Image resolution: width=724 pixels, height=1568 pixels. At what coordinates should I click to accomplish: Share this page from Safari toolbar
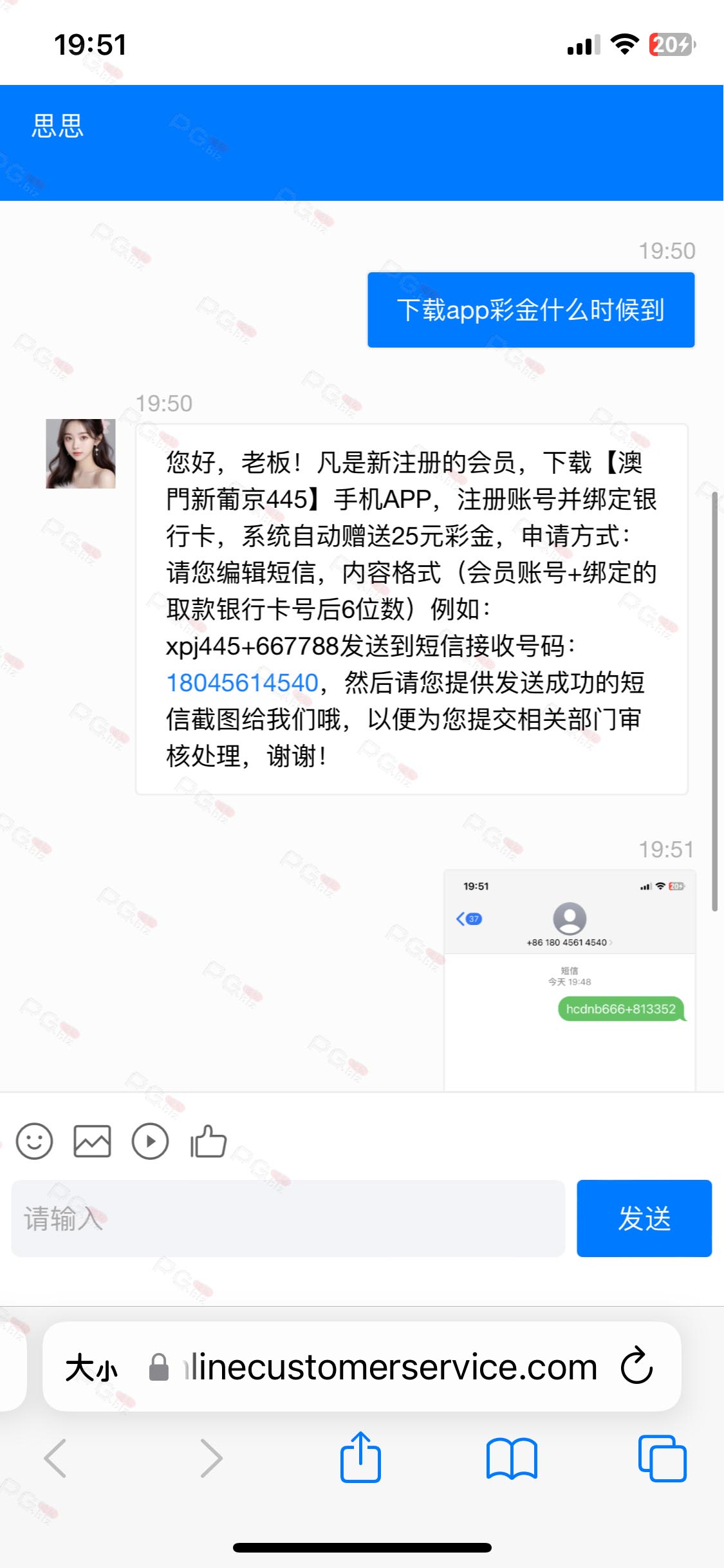(360, 1457)
